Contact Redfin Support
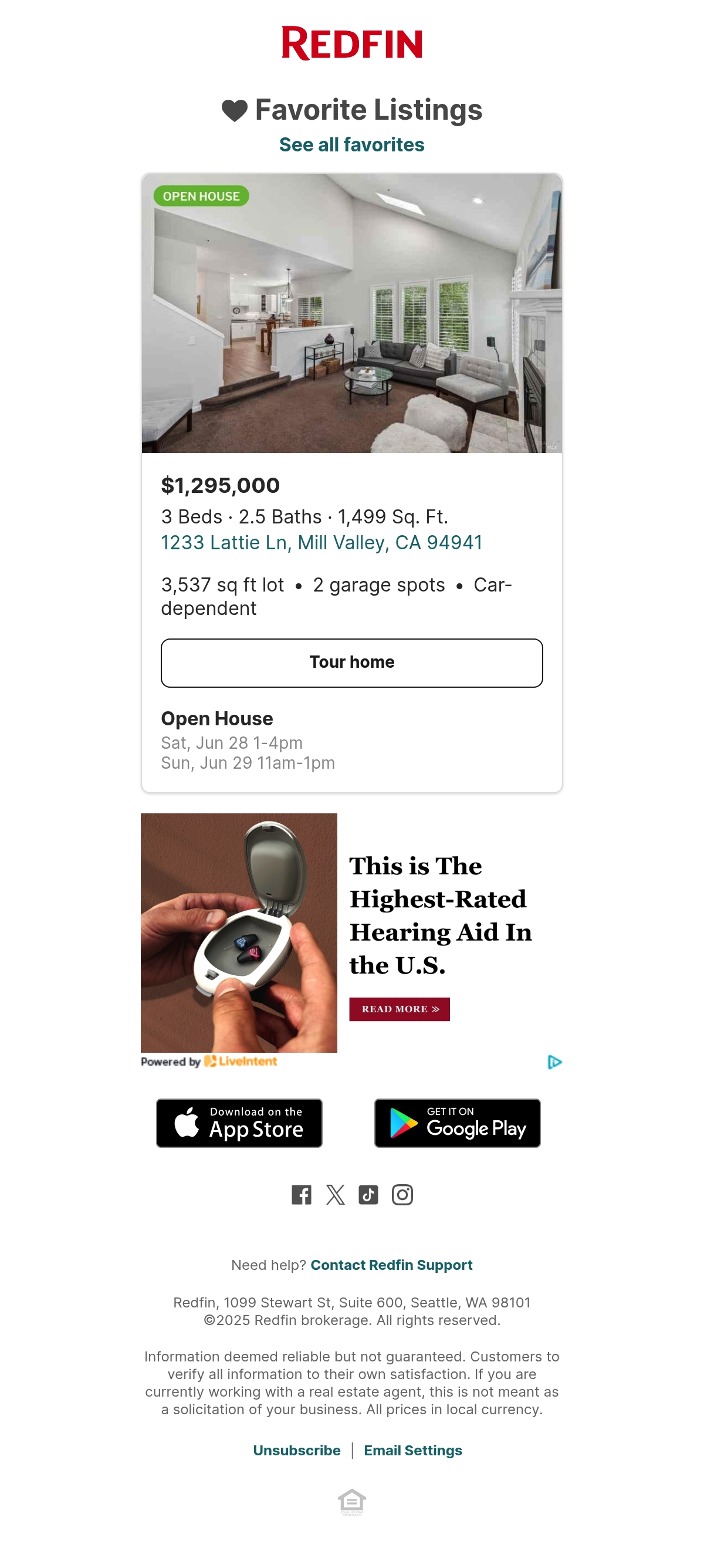Image resolution: width=704 pixels, height=1568 pixels. point(391,1265)
